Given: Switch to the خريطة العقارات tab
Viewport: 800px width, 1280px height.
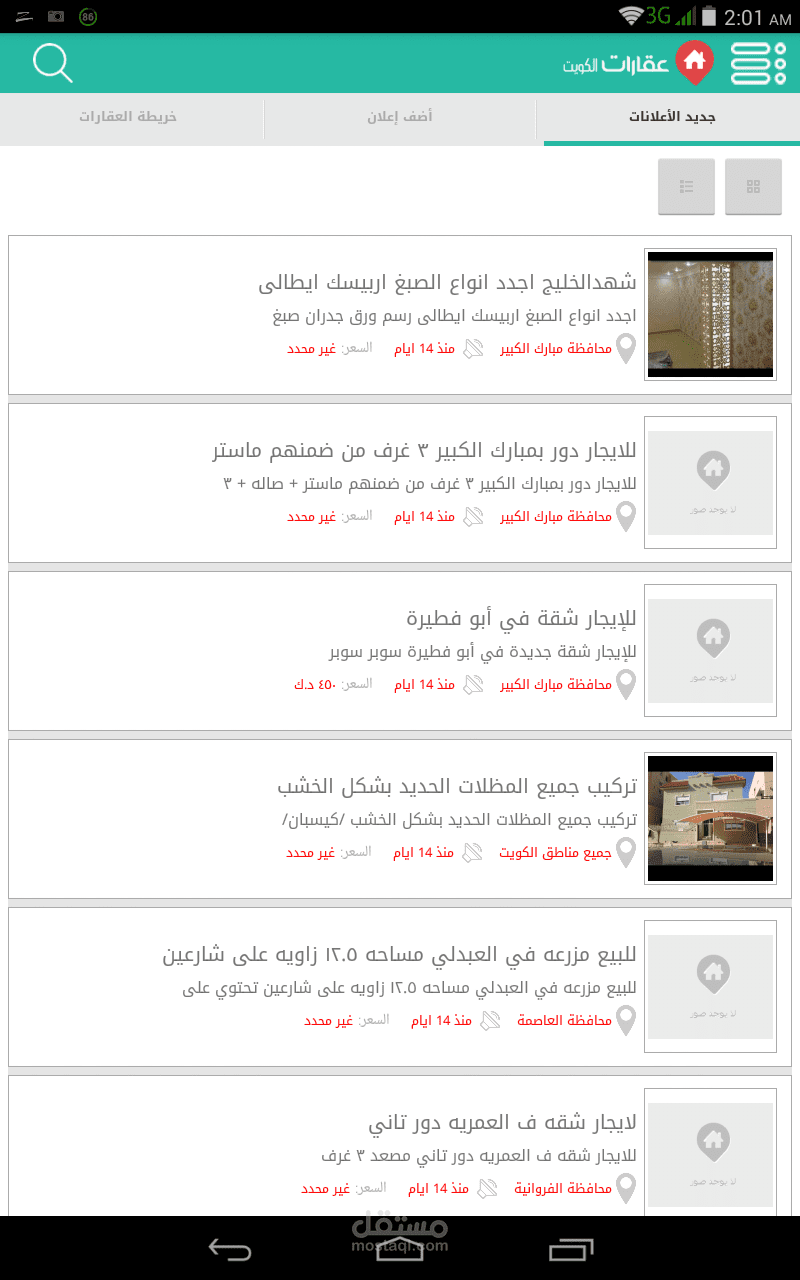Looking at the screenshot, I should [131, 118].
